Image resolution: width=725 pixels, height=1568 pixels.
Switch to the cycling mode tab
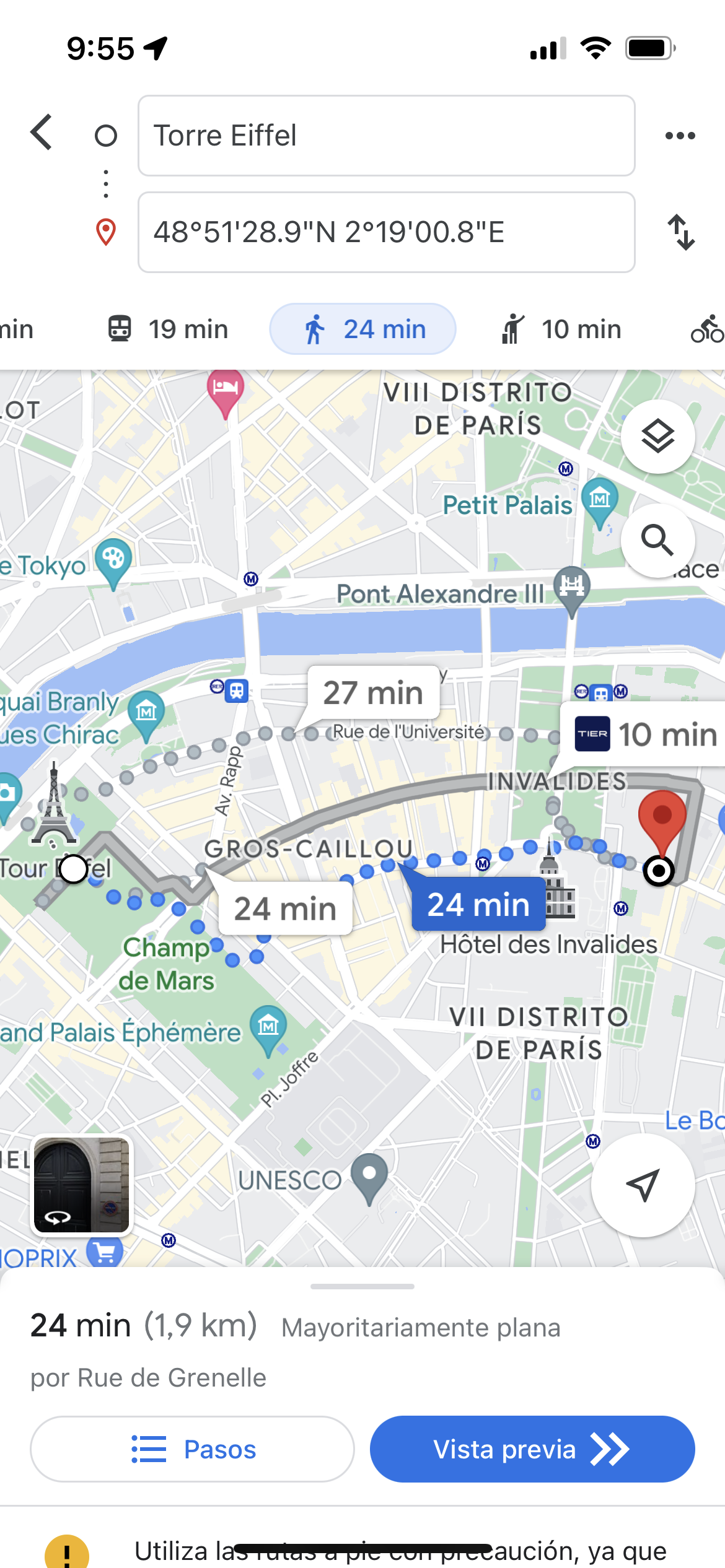(x=706, y=329)
